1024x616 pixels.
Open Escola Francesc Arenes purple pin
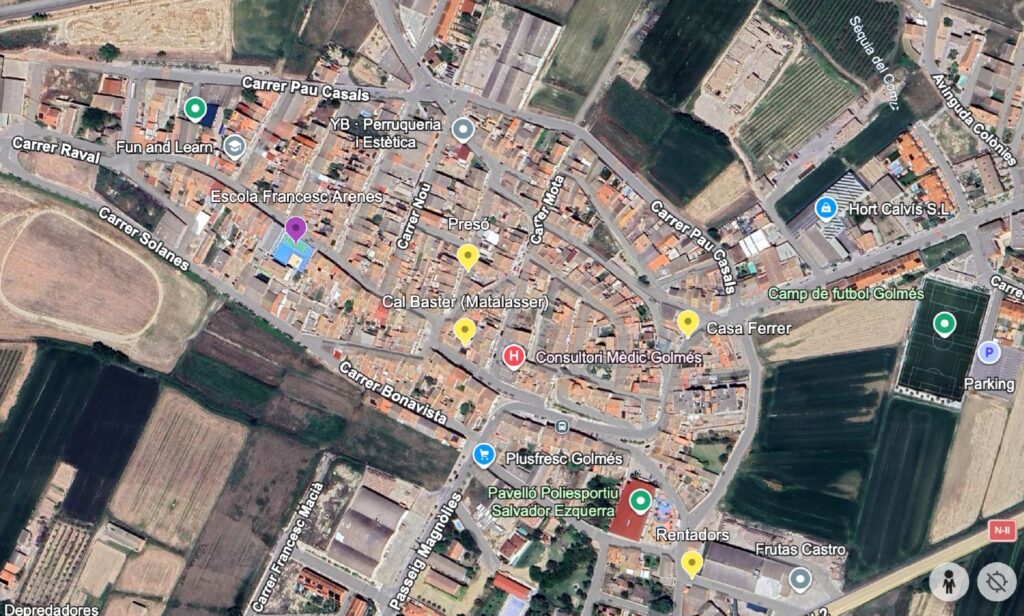point(295,230)
